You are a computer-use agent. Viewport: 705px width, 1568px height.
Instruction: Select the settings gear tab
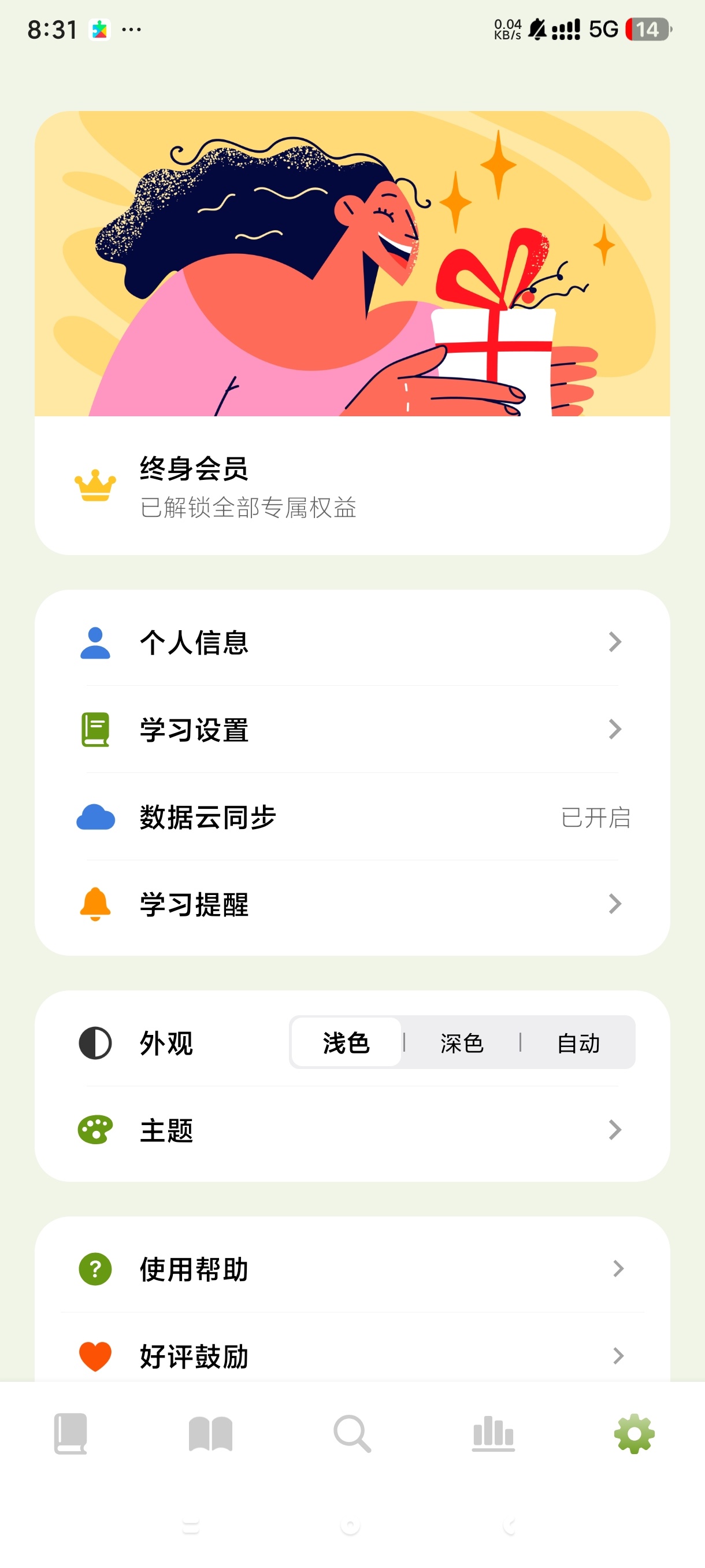tap(634, 1433)
